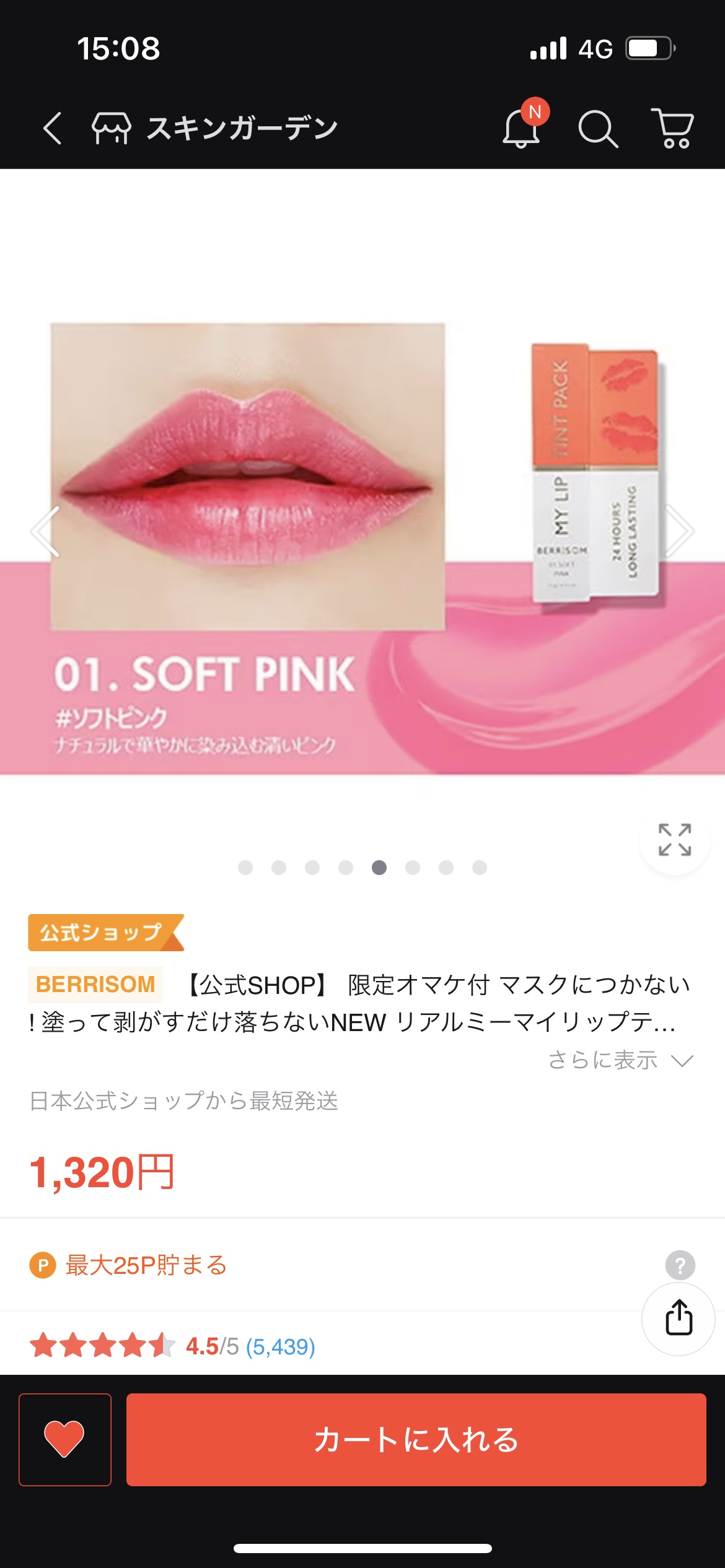Image resolution: width=725 pixels, height=1568 pixels.
Task: Open the notifications bell
Action: coord(521,128)
